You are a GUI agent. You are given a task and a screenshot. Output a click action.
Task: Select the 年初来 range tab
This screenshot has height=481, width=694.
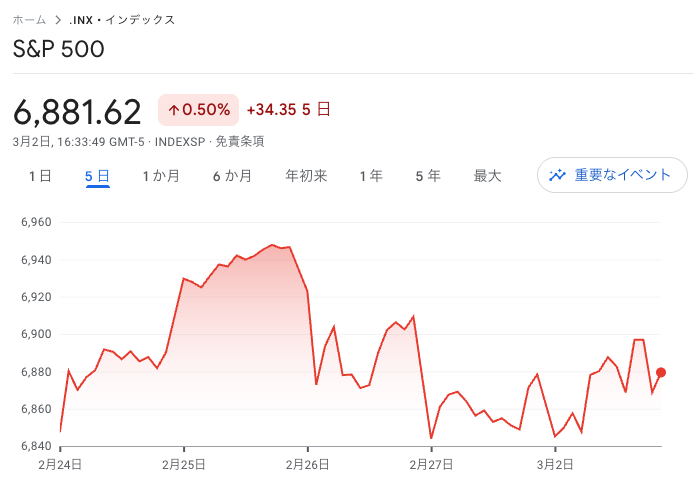tap(306, 176)
